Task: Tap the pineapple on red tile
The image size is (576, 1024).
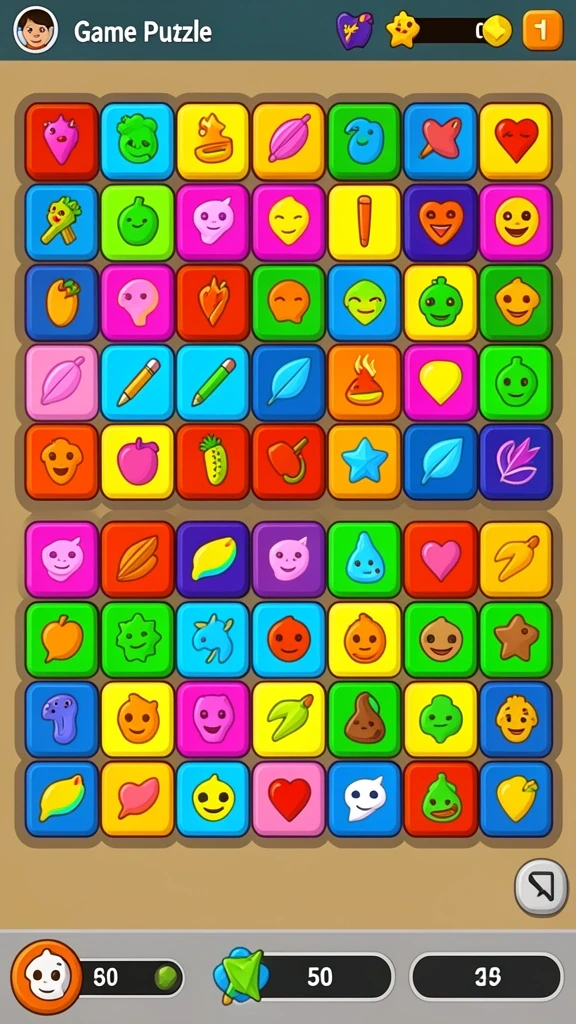Action: click(213, 462)
